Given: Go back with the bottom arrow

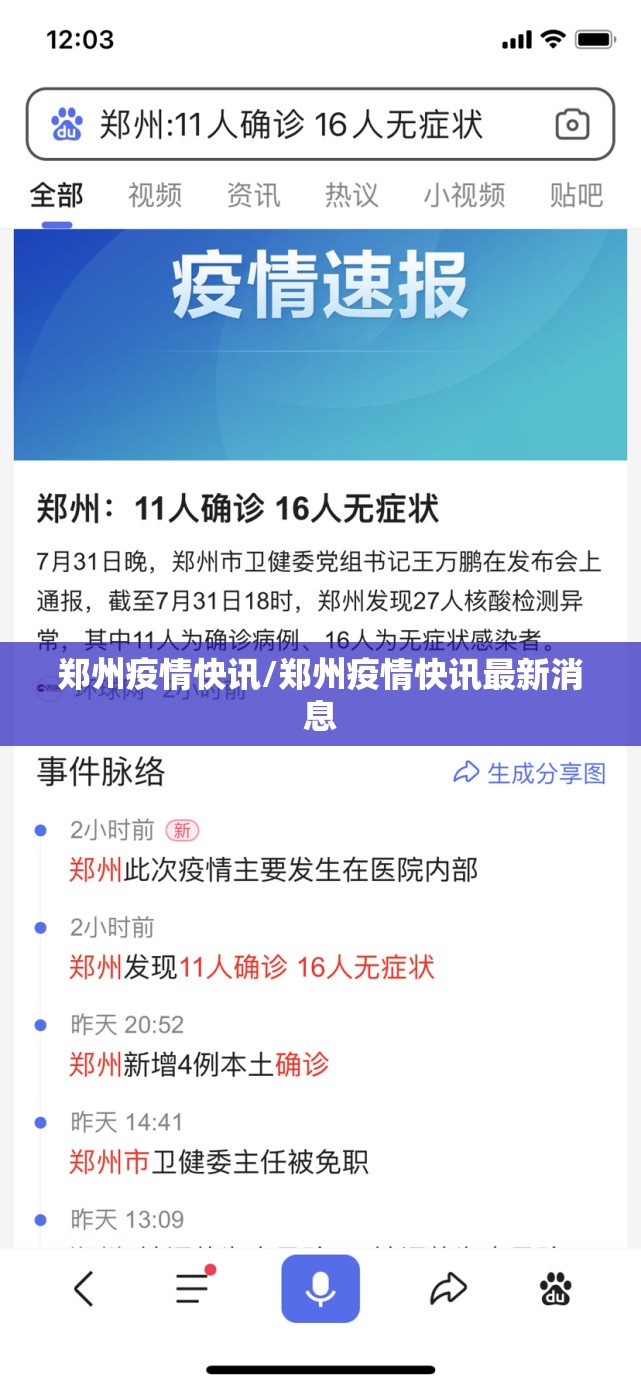Looking at the screenshot, I should pos(84,1290).
